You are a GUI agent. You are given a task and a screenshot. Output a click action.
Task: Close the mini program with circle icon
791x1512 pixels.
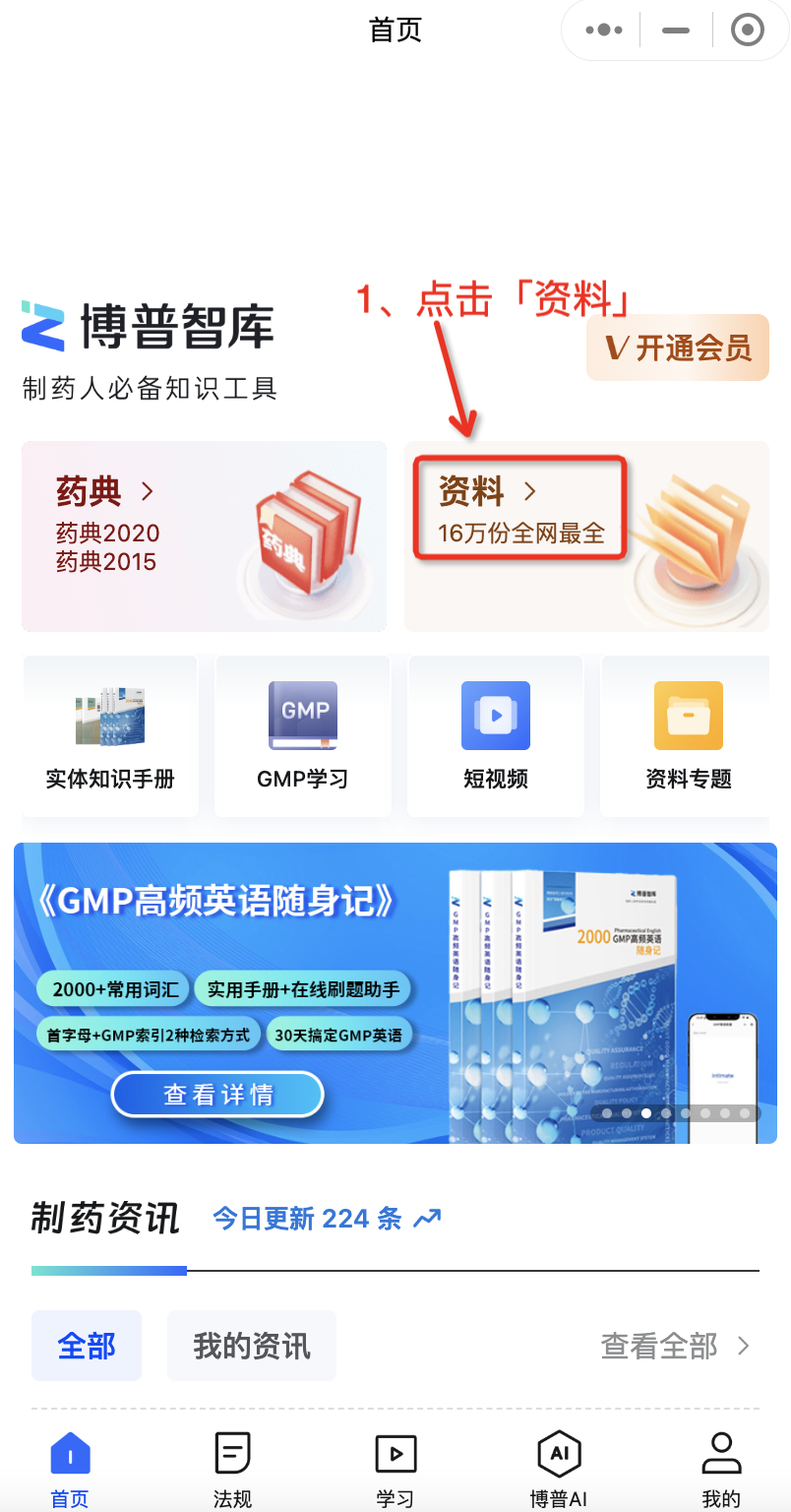coord(748,31)
